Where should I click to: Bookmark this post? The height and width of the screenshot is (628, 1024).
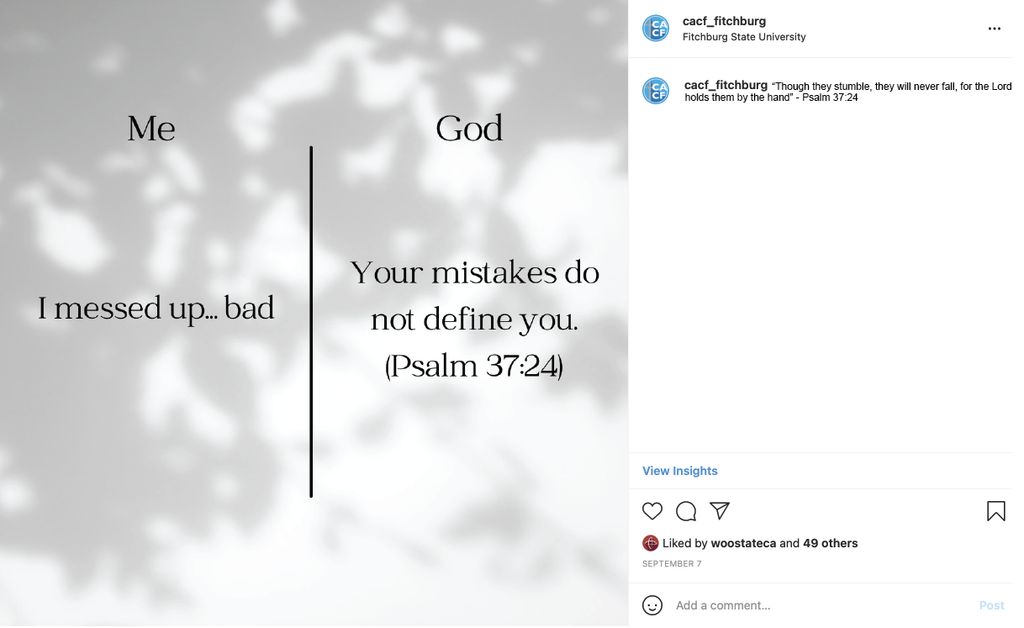click(996, 511)
